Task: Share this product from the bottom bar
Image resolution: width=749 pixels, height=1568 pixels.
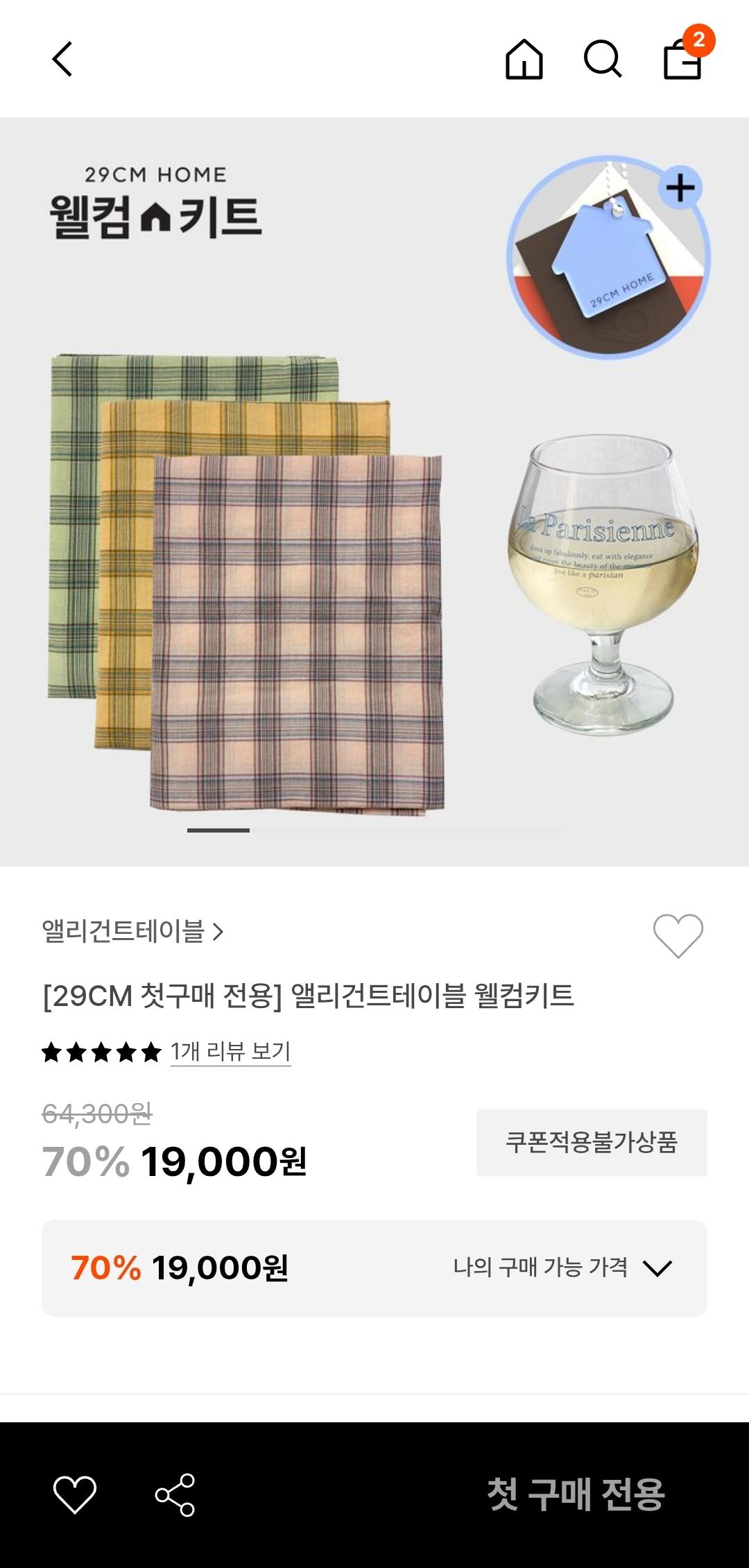Action: [x=175, y=1494]
